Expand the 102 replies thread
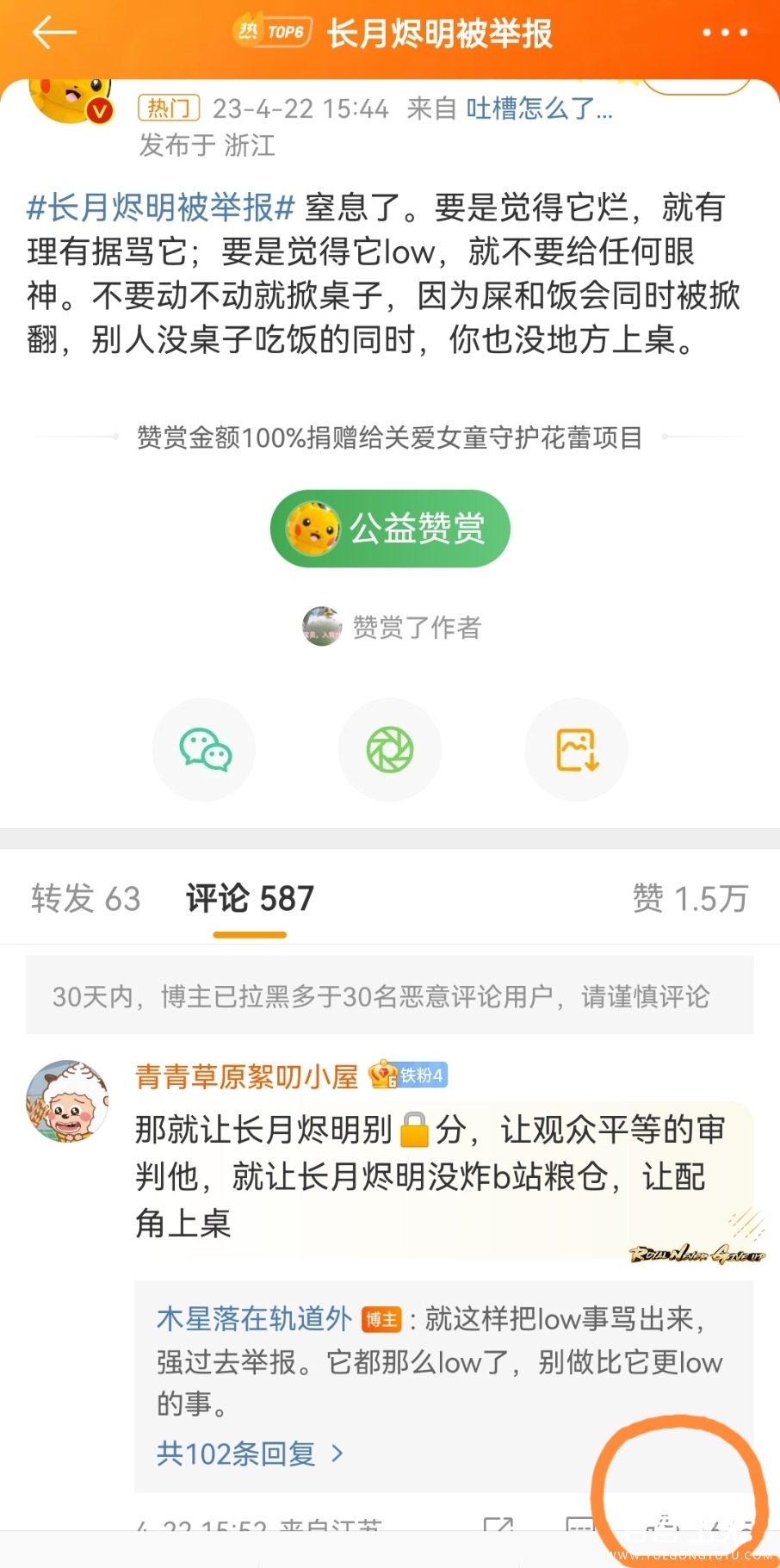Image resolution: width=780 pixels, height=1568 pixels. coord(247,1453)
